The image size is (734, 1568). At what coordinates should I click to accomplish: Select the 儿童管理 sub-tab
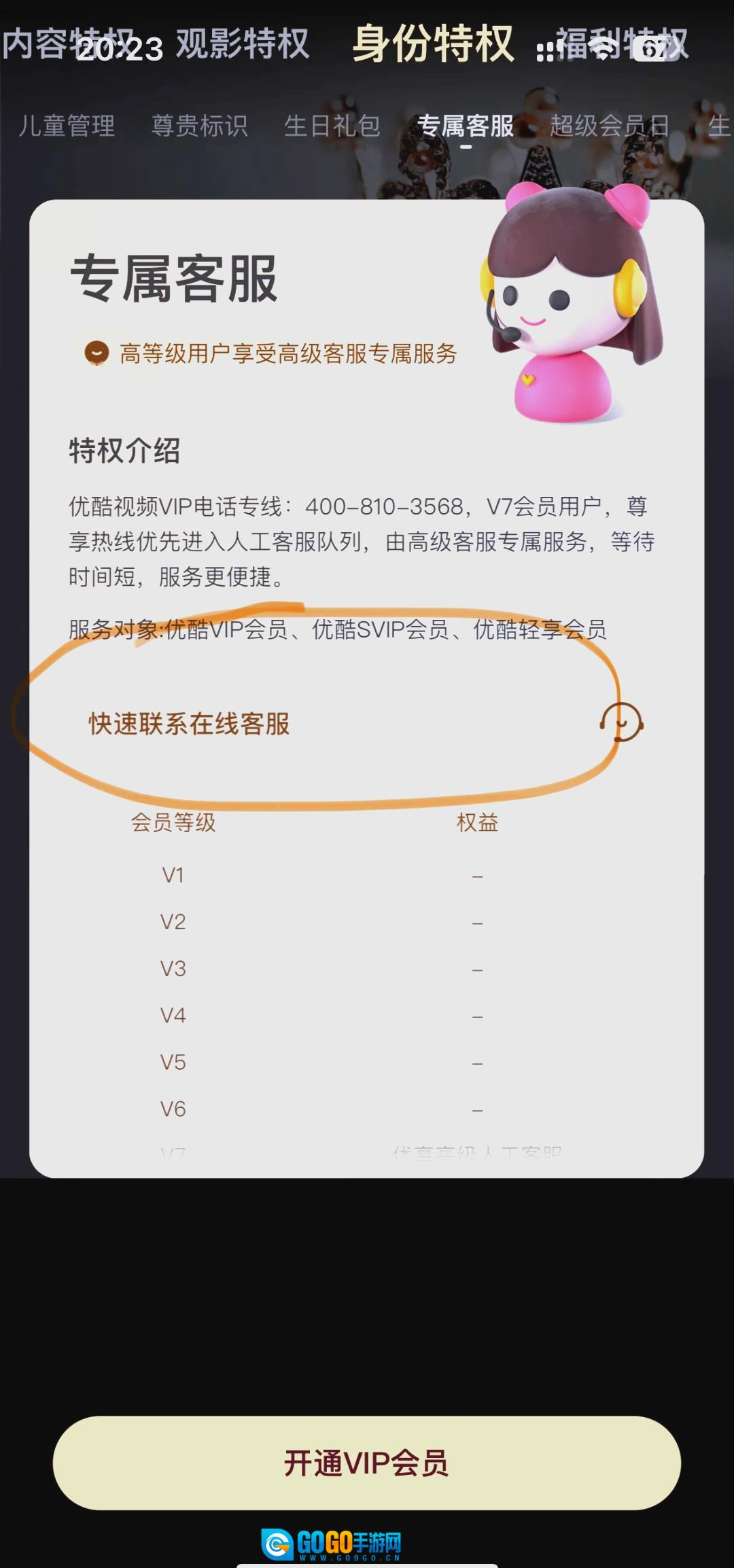pyautogui.click(x=67, y=126)
